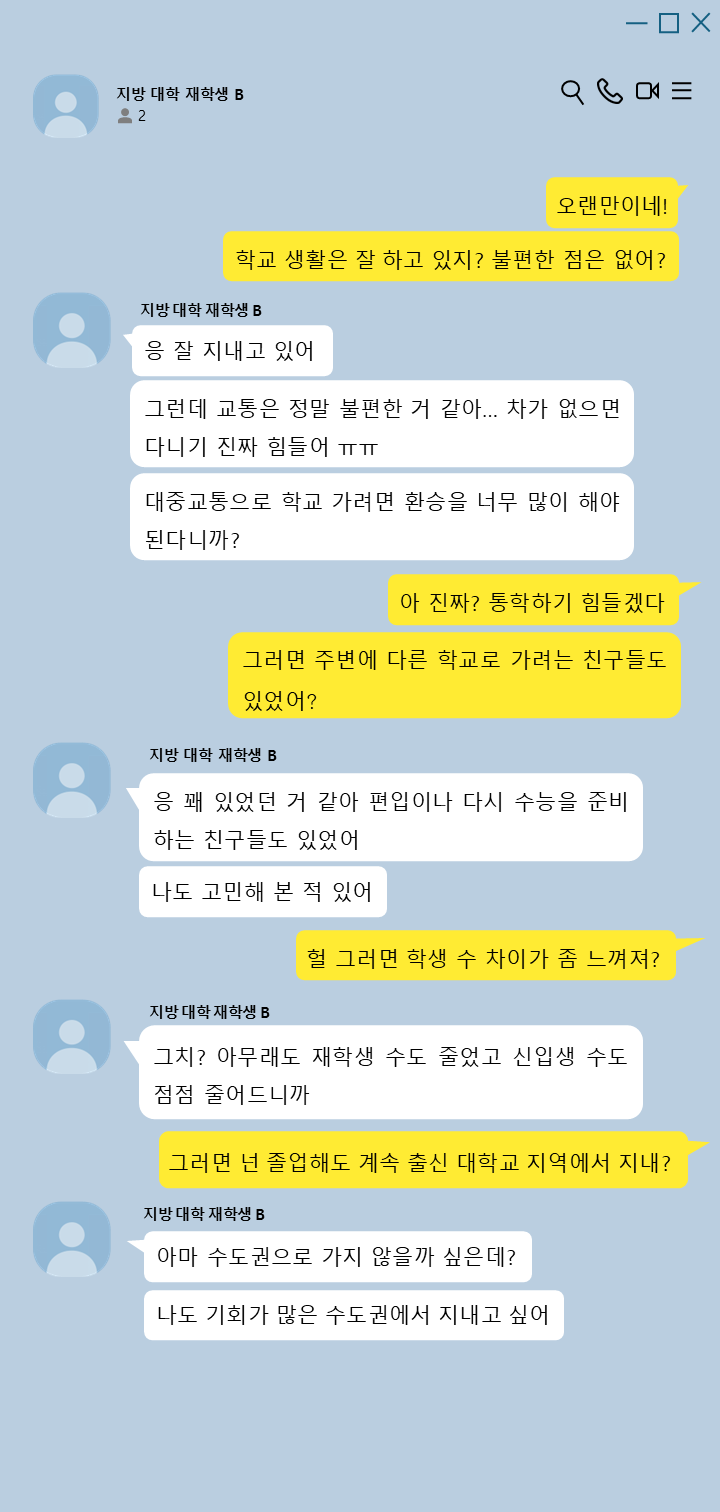The height and width of the screenshot is (1512, 720).
Task: View sender's avatar beside '아마 수도권으로 가지 않을까 싶은데?'
Action: (72, 1239)
